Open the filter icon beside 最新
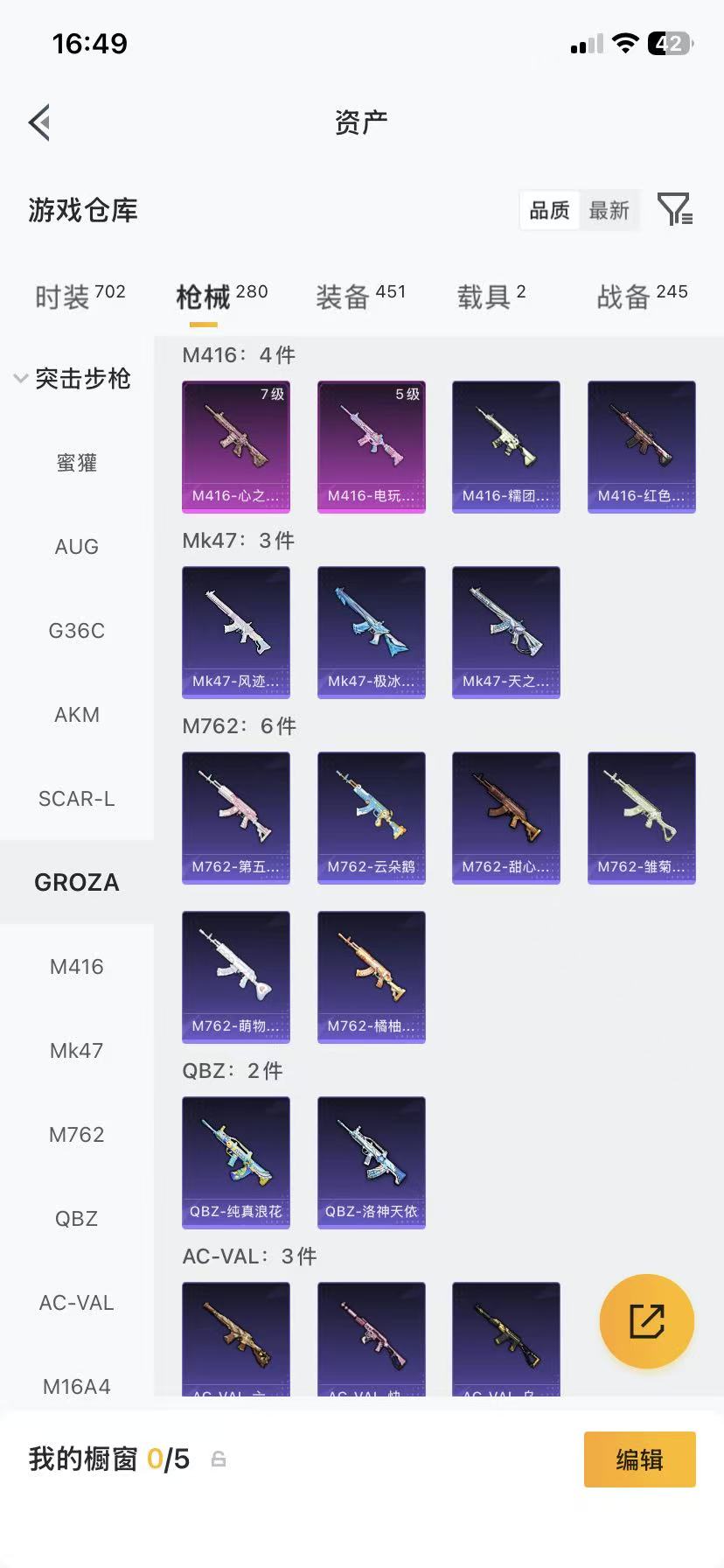 click(x=674, y=210)
